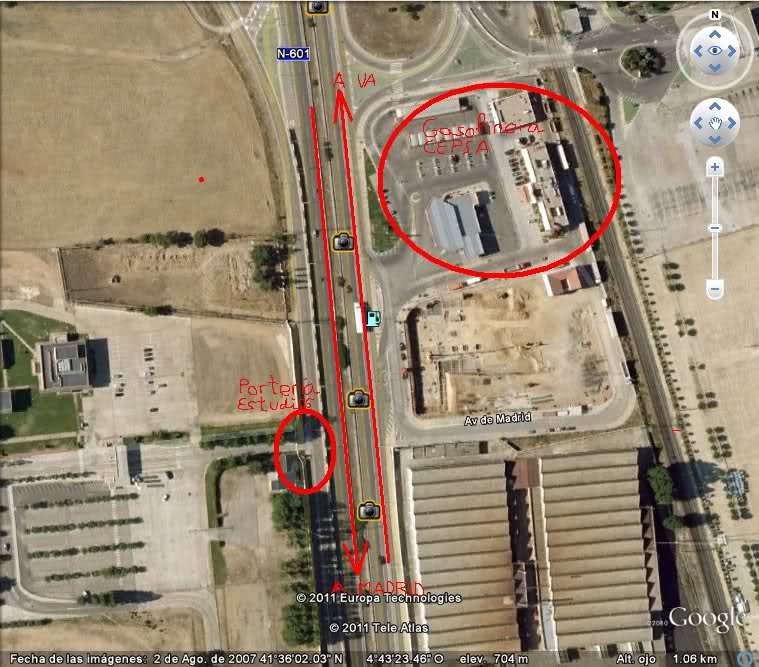Image resolution: width=759 pixels, height=667 pixels.
Task: Tap the eye look-around joystick
Action: click(x=714, y=50)
